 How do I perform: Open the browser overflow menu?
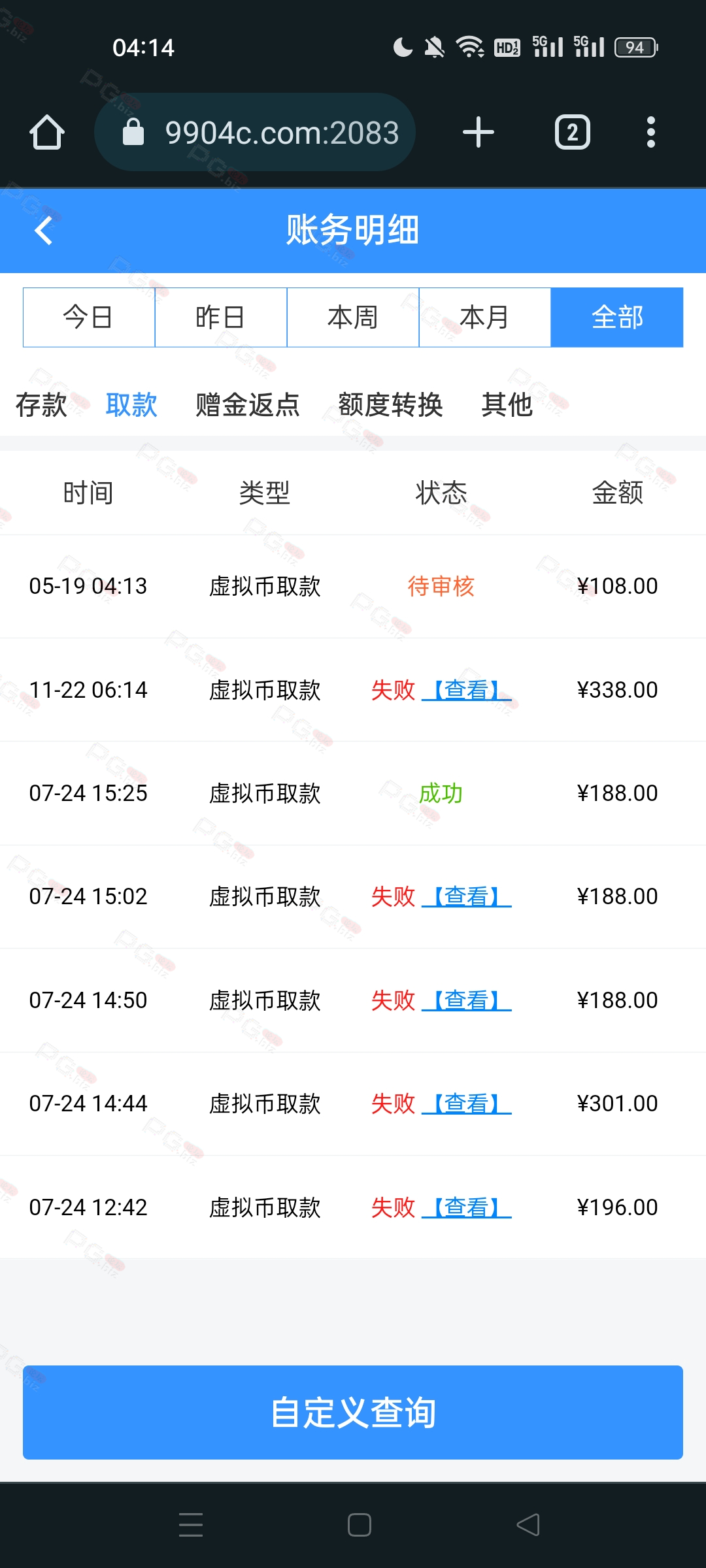(x=650, y=132)
